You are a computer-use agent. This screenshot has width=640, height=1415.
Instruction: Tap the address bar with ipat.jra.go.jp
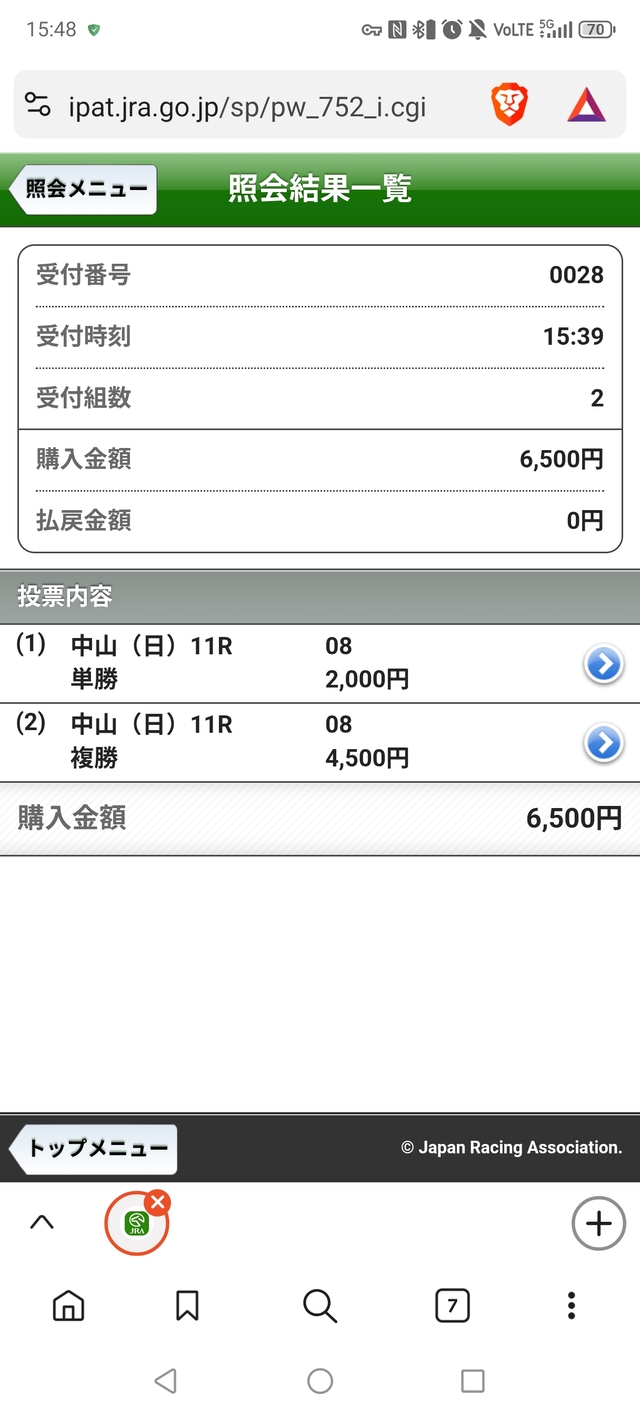[x=250, y=106]
